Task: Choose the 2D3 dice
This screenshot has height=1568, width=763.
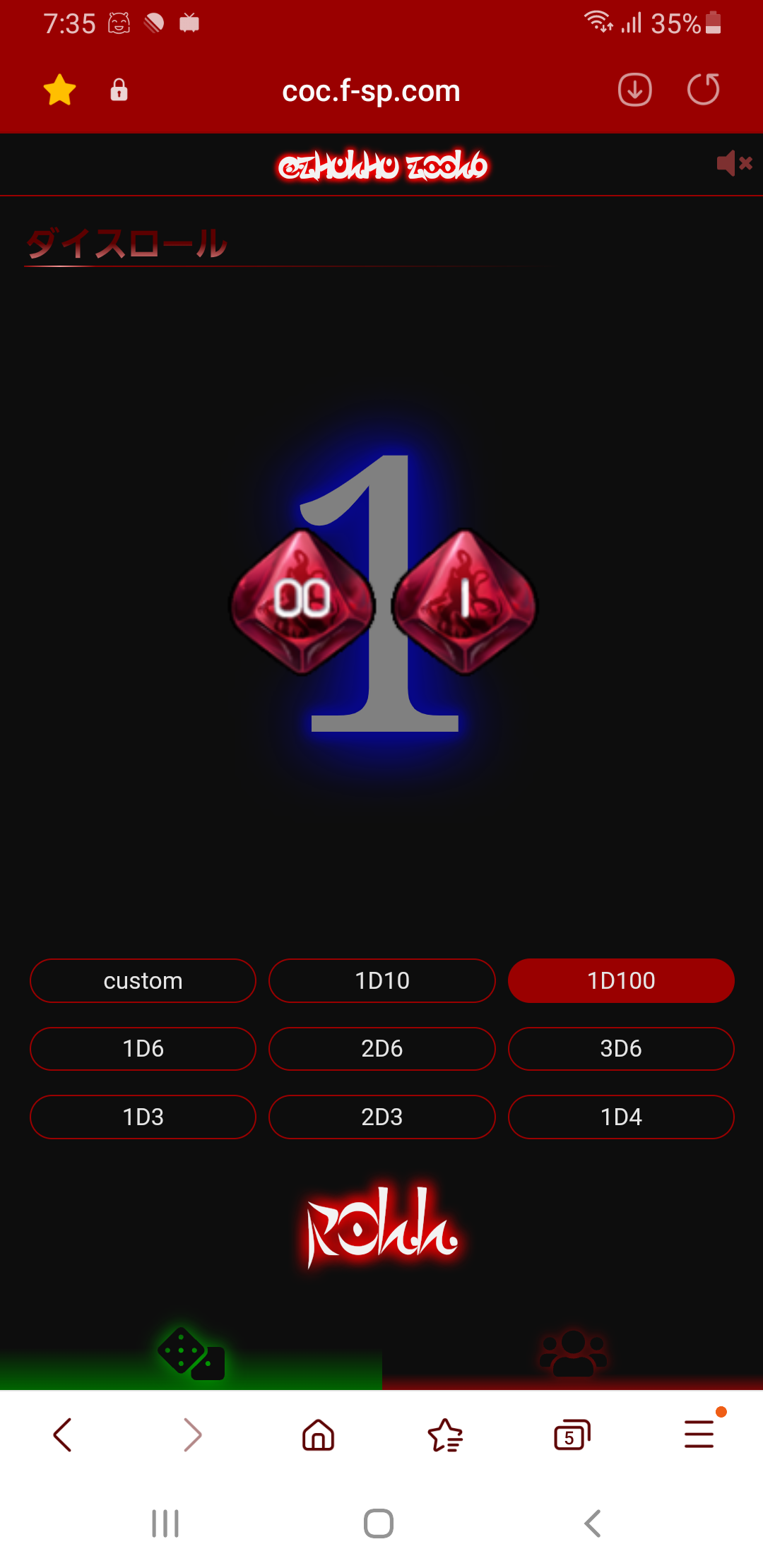Action: 381,1117
